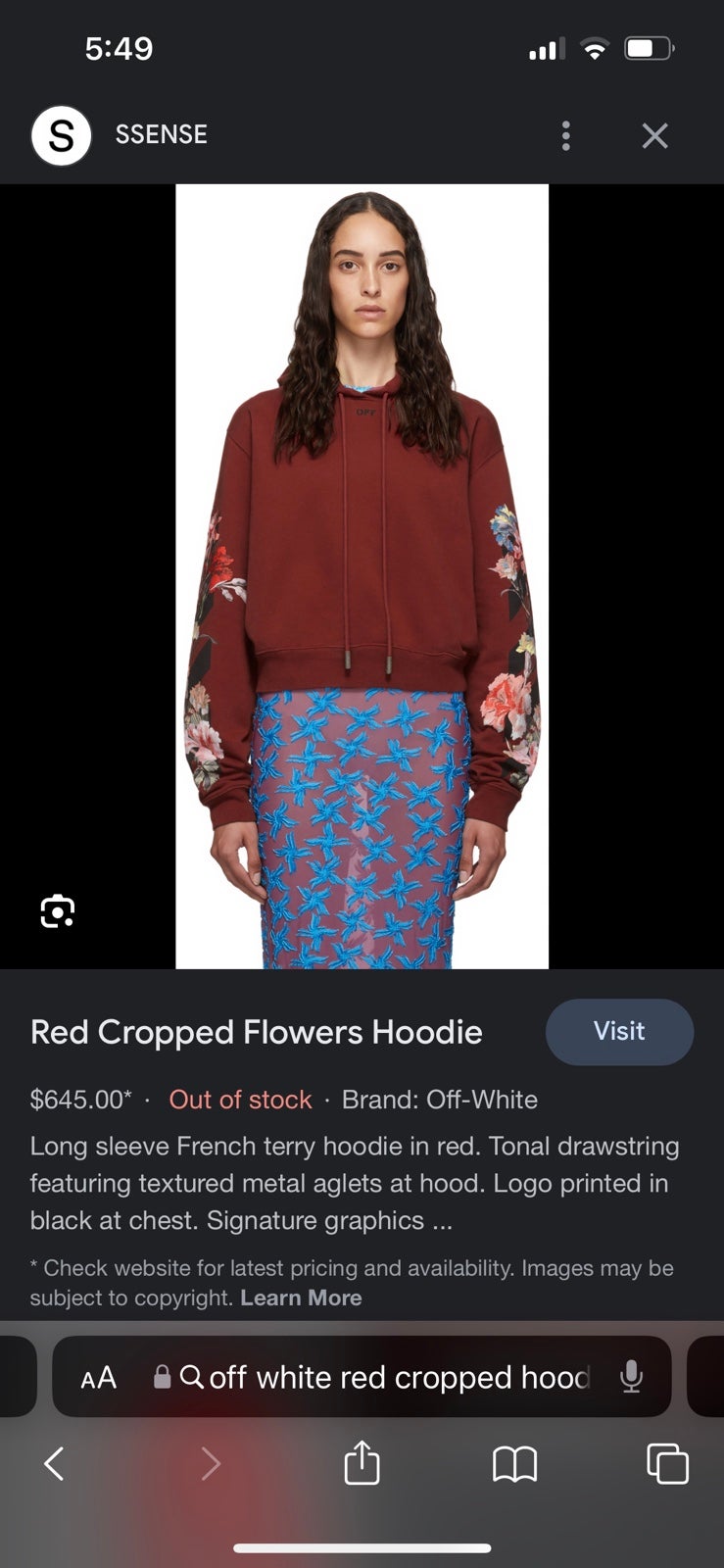Visit the SSENSE product page
The image size is (724, 1568).
click(619, 1031)
